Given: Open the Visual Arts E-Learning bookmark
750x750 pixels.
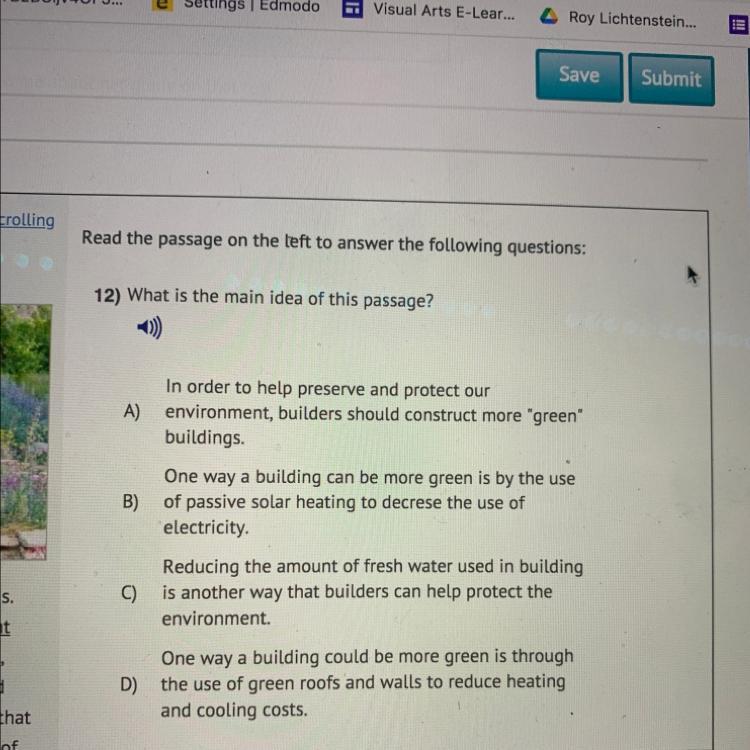Looking at the screenshot, I should pos(429,11).
